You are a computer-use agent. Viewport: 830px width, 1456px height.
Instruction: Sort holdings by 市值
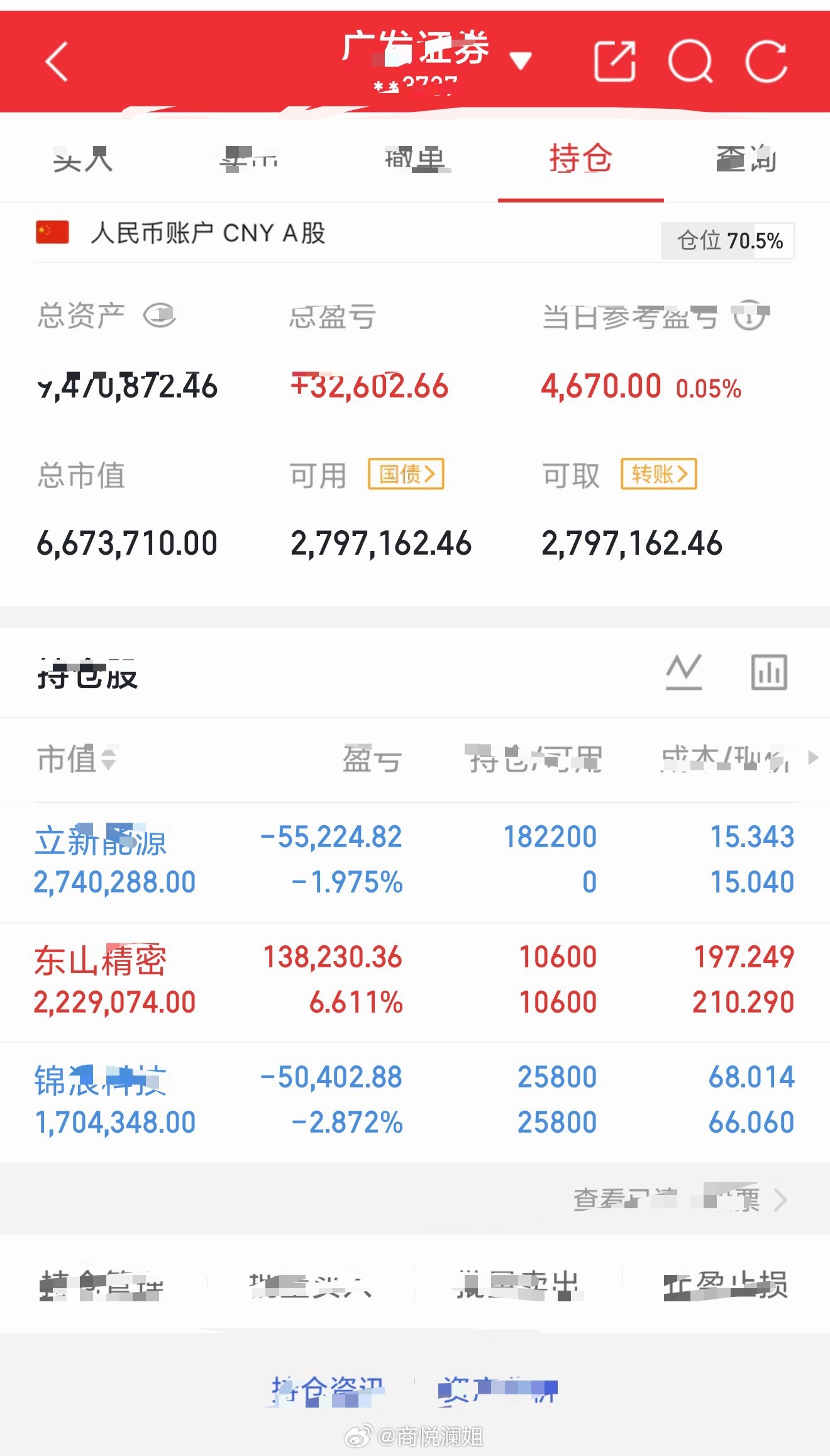(76, 758)
